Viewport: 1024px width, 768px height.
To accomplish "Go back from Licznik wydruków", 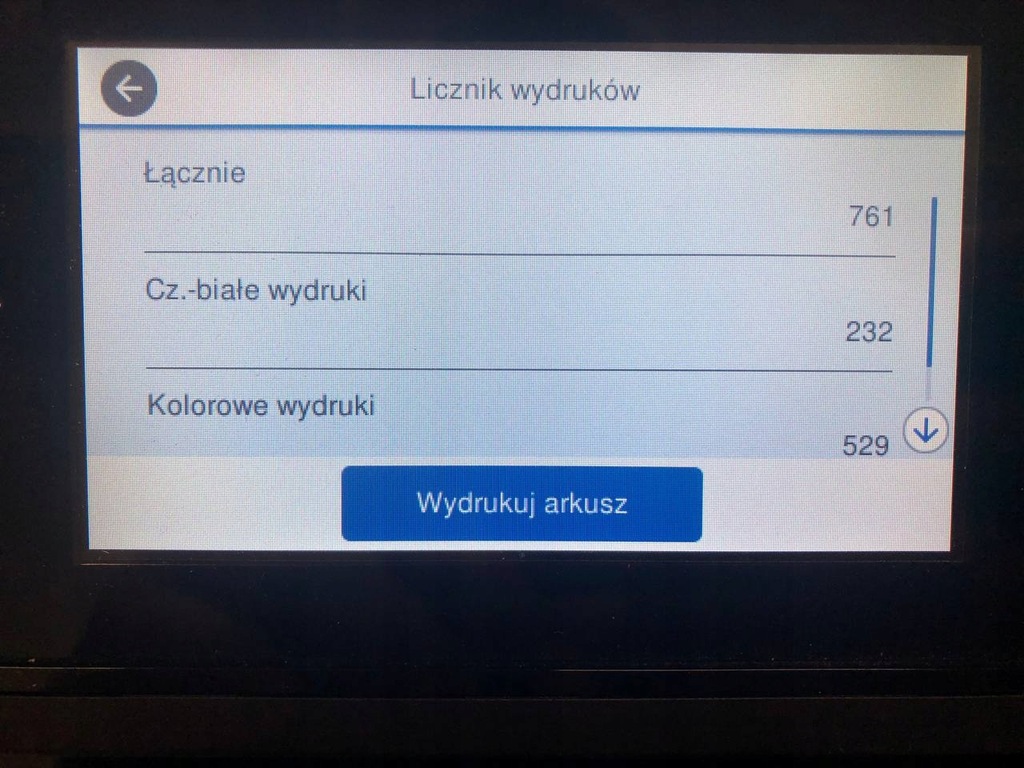I will click(x=129, y=89).
